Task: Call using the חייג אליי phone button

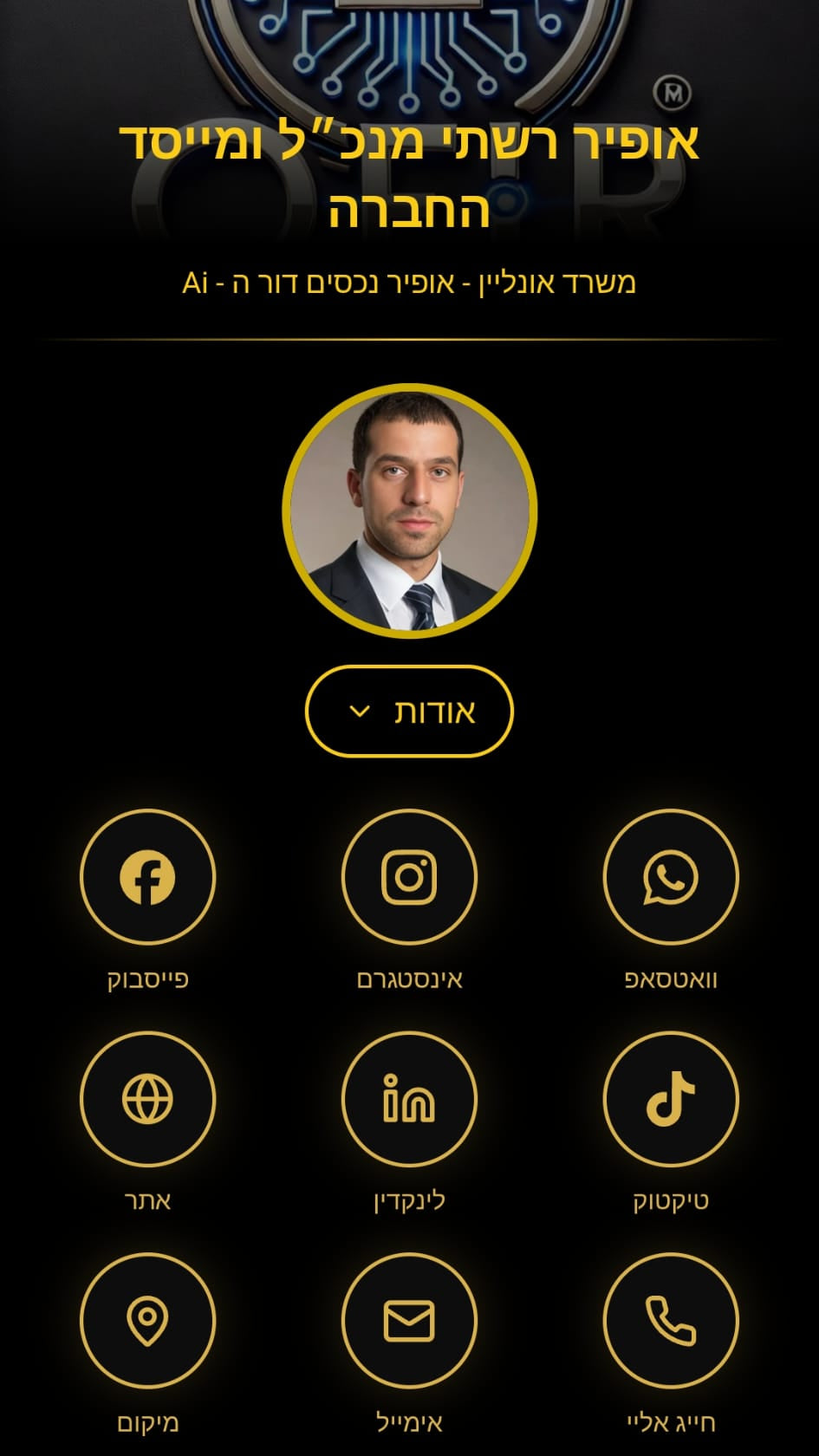Action: click(671, 1321)
